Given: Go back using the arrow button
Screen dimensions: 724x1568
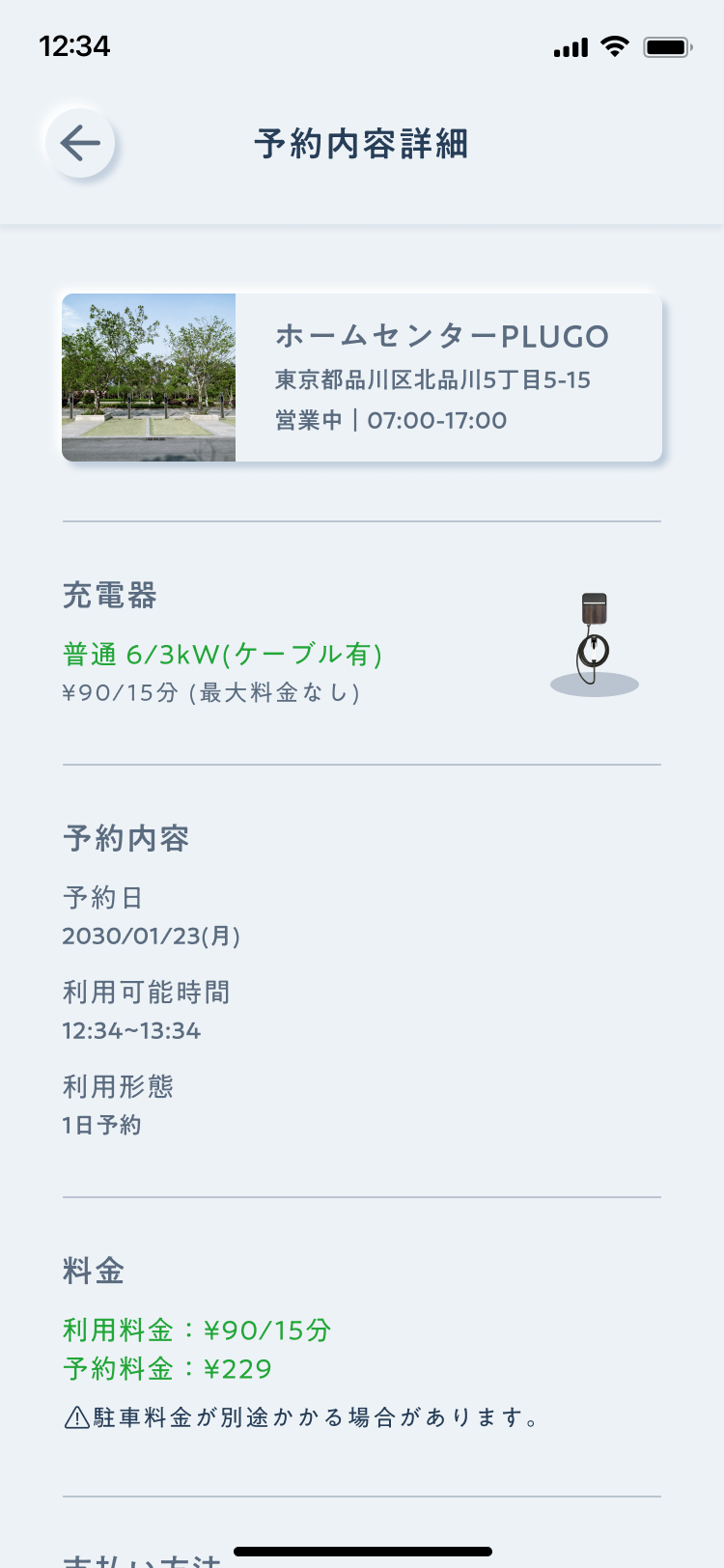Looking at the screenshot, I should click(x=80, y=144).
